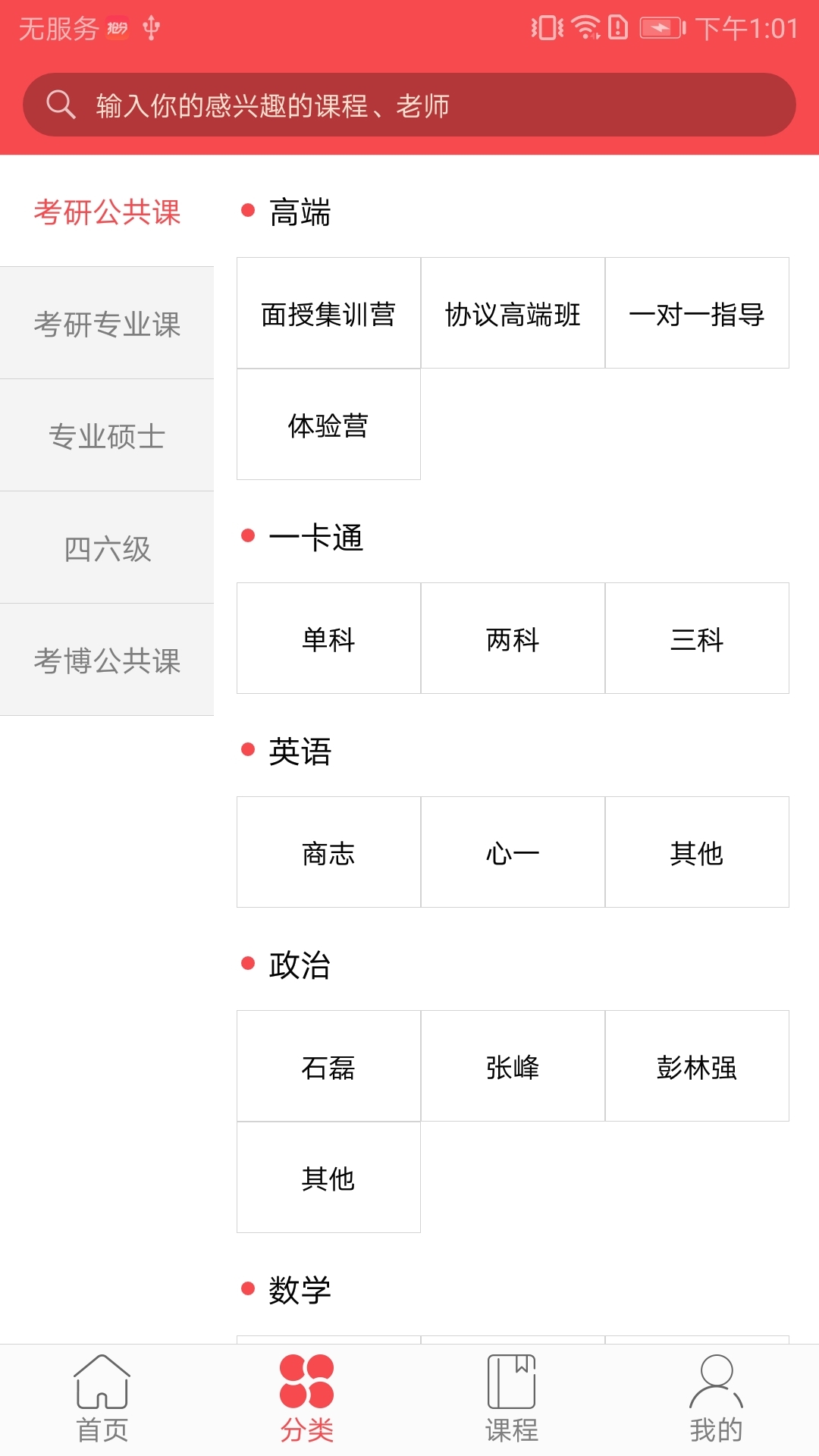Viewport: 819px width, 1456px height.
Task: Tap the 协议高端班 option
Action: click(x=513, y=313)
